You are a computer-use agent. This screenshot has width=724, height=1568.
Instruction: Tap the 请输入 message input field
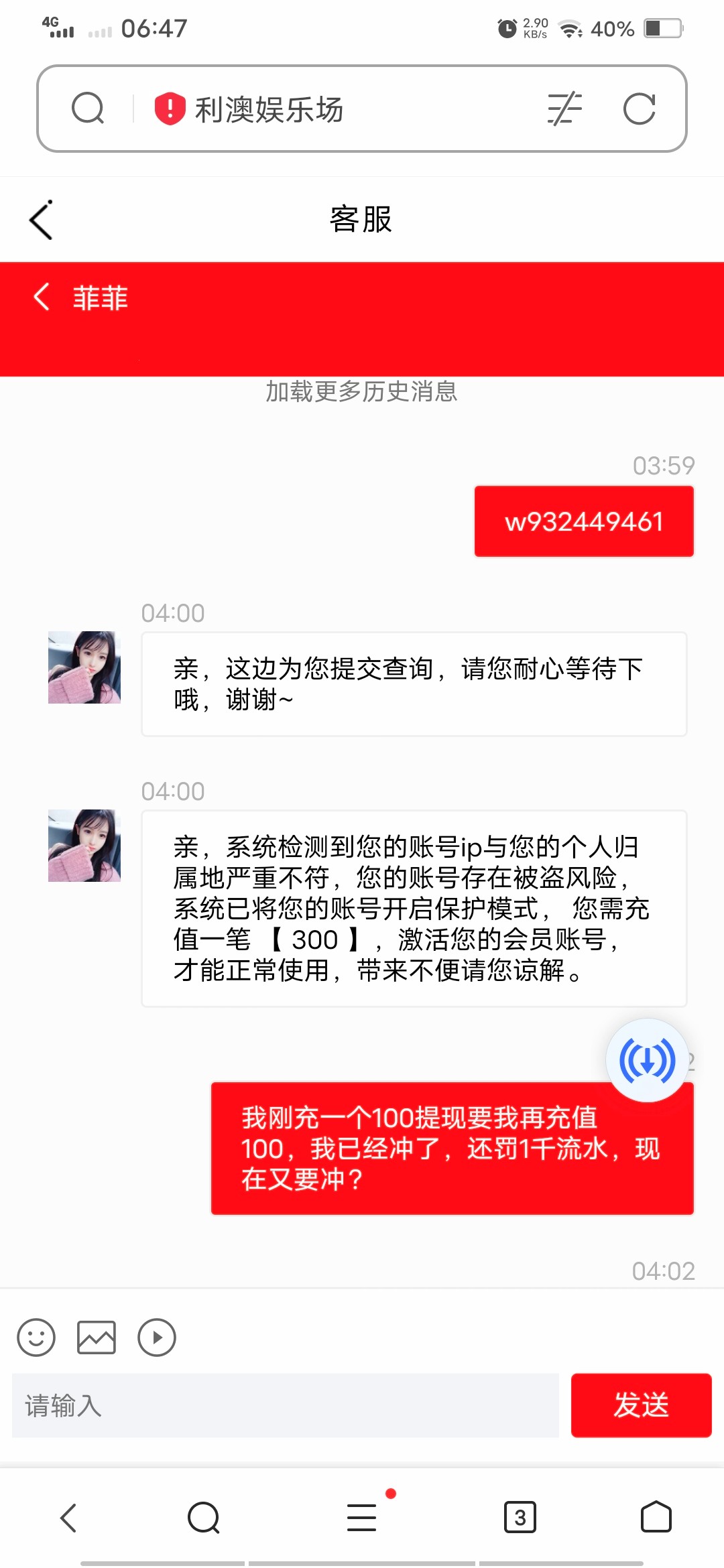[x=282, y=1407]
